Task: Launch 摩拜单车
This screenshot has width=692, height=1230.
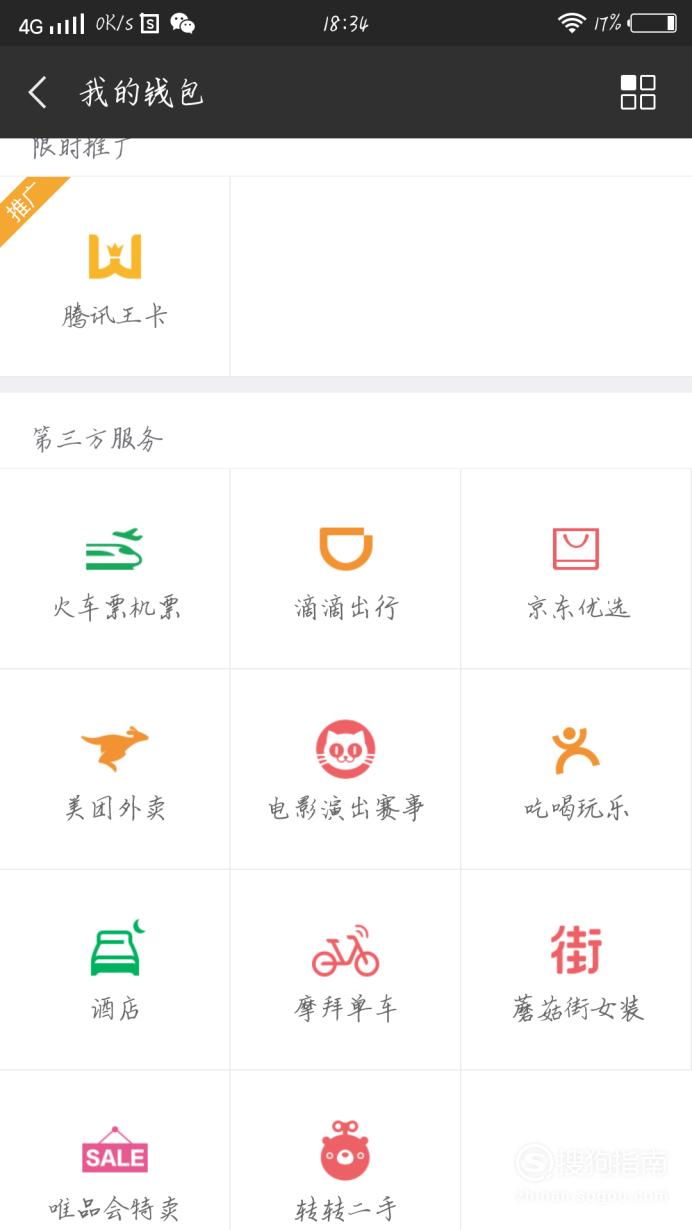Action: pyautogui.click(x=346, y=970)
